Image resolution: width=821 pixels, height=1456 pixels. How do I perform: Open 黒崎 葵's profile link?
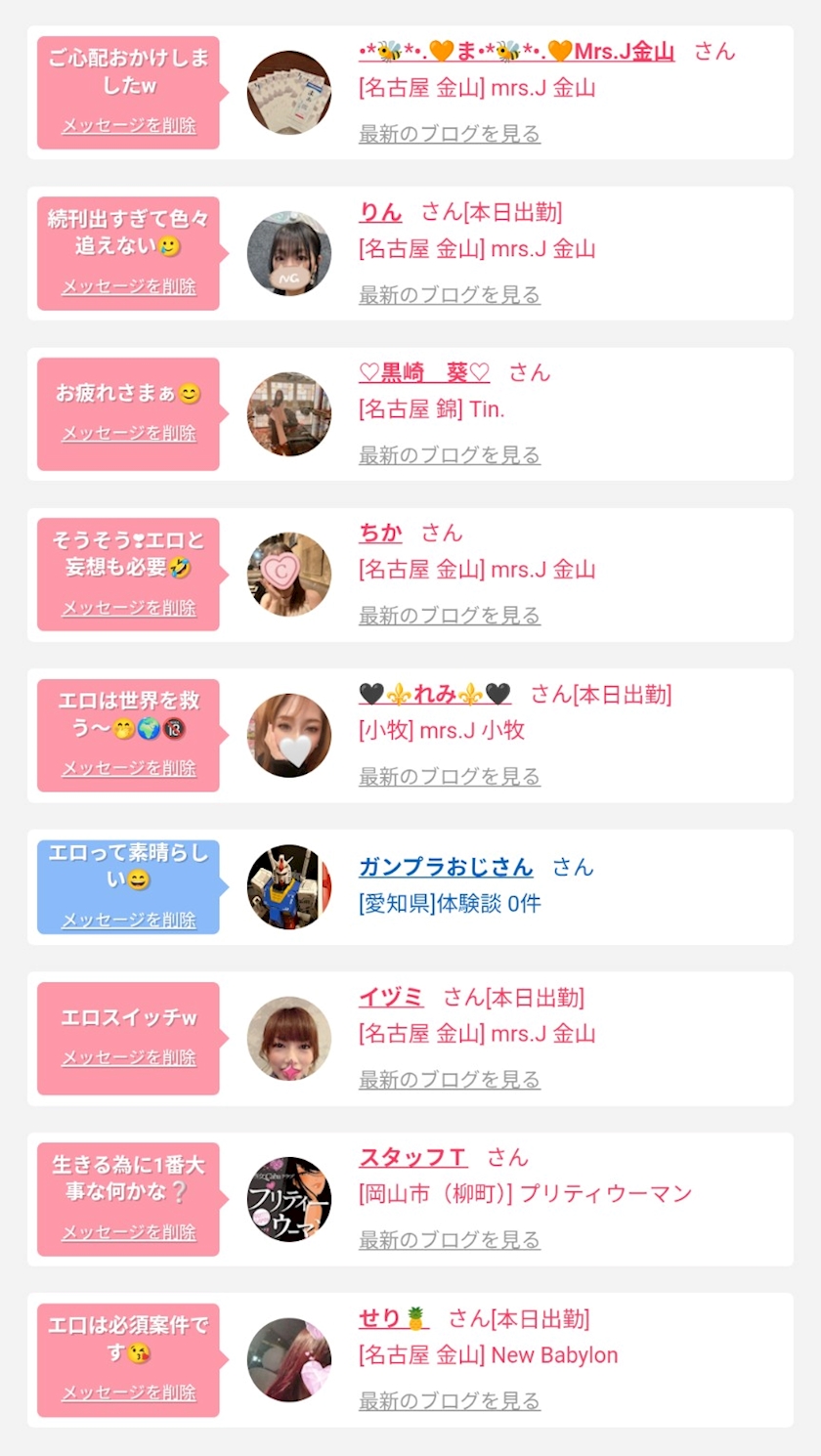point(424,372)
